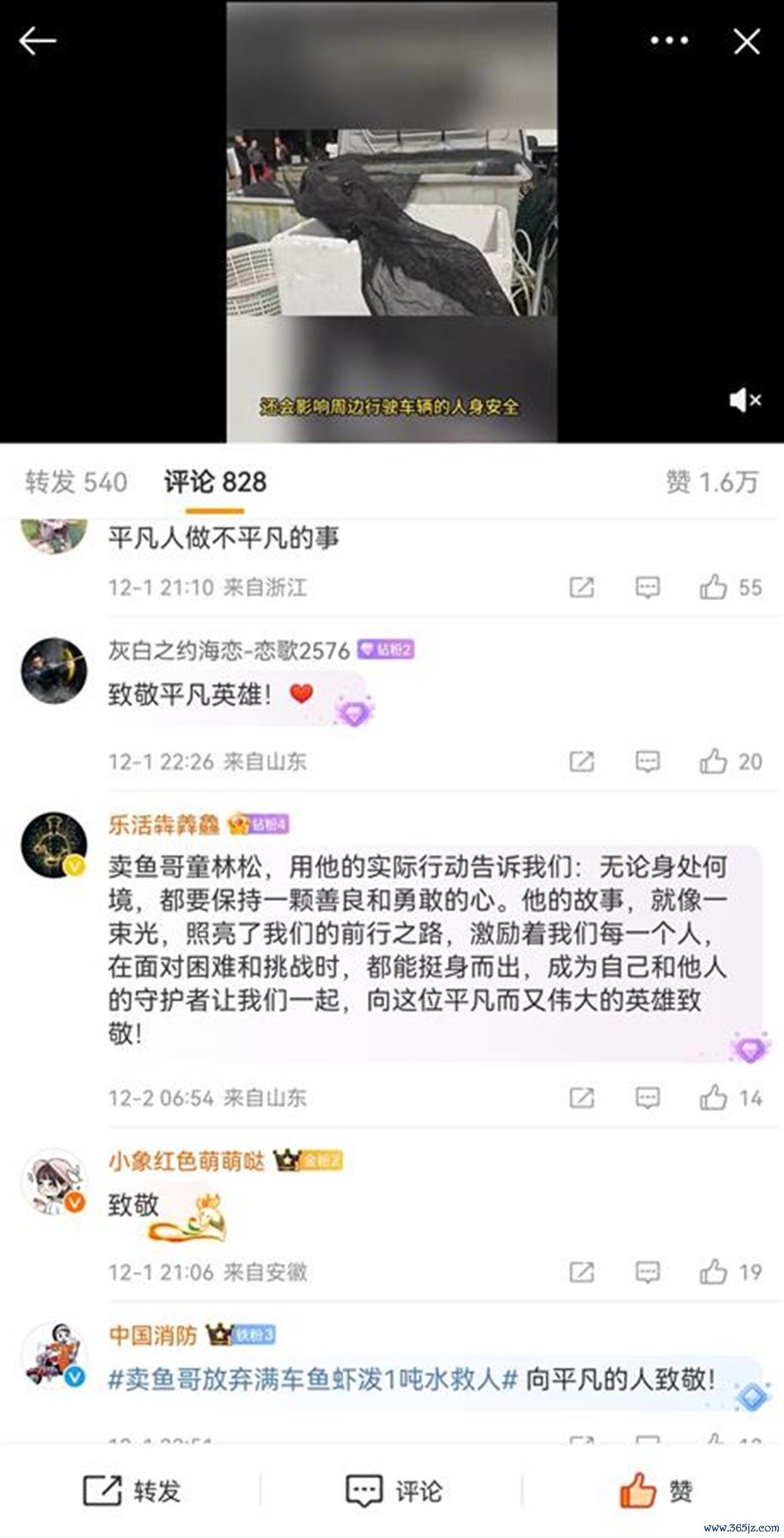Open 小象红色萌萌哒's username
This screenshot has width=784, height=1538.
[x=187, y=1161]
